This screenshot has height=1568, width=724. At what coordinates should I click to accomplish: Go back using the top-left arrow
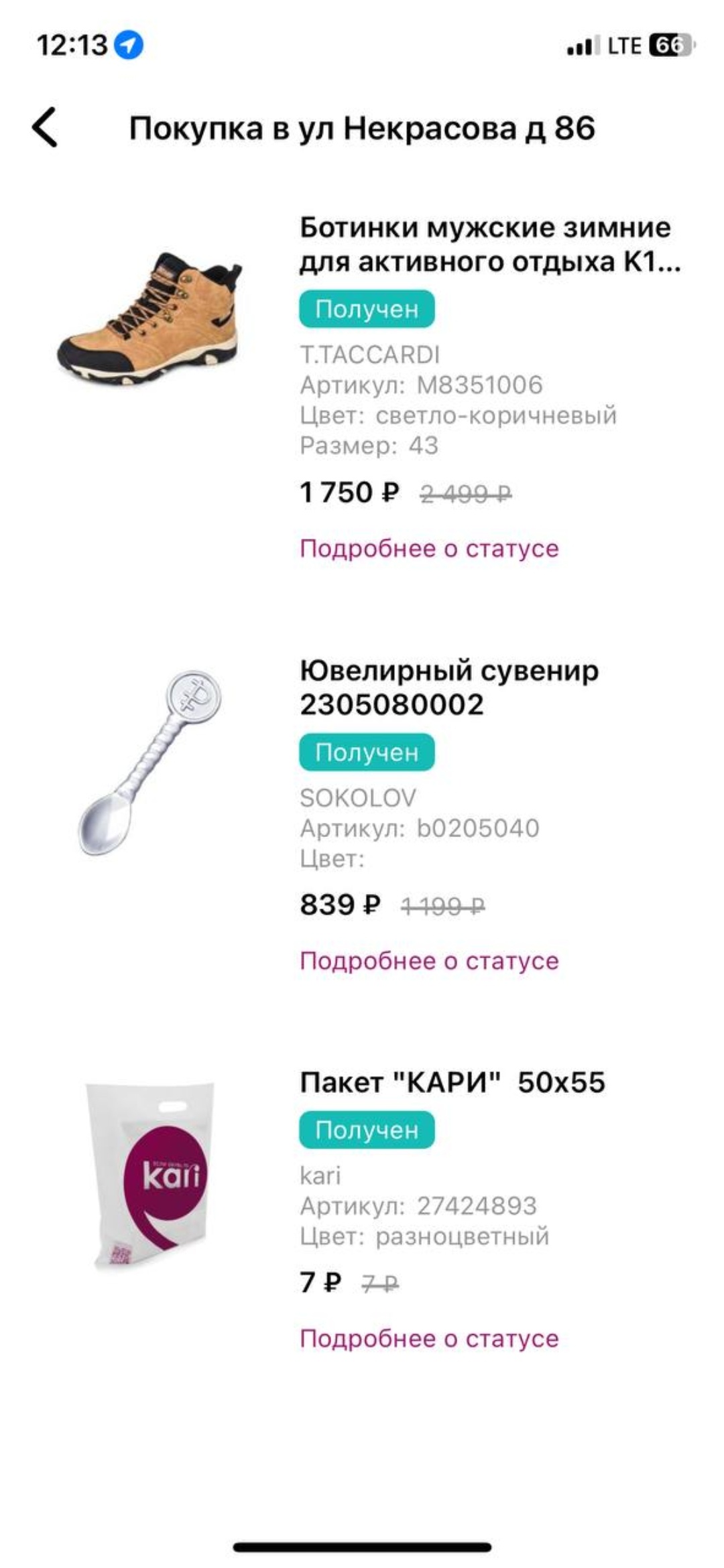click(45, 127)
